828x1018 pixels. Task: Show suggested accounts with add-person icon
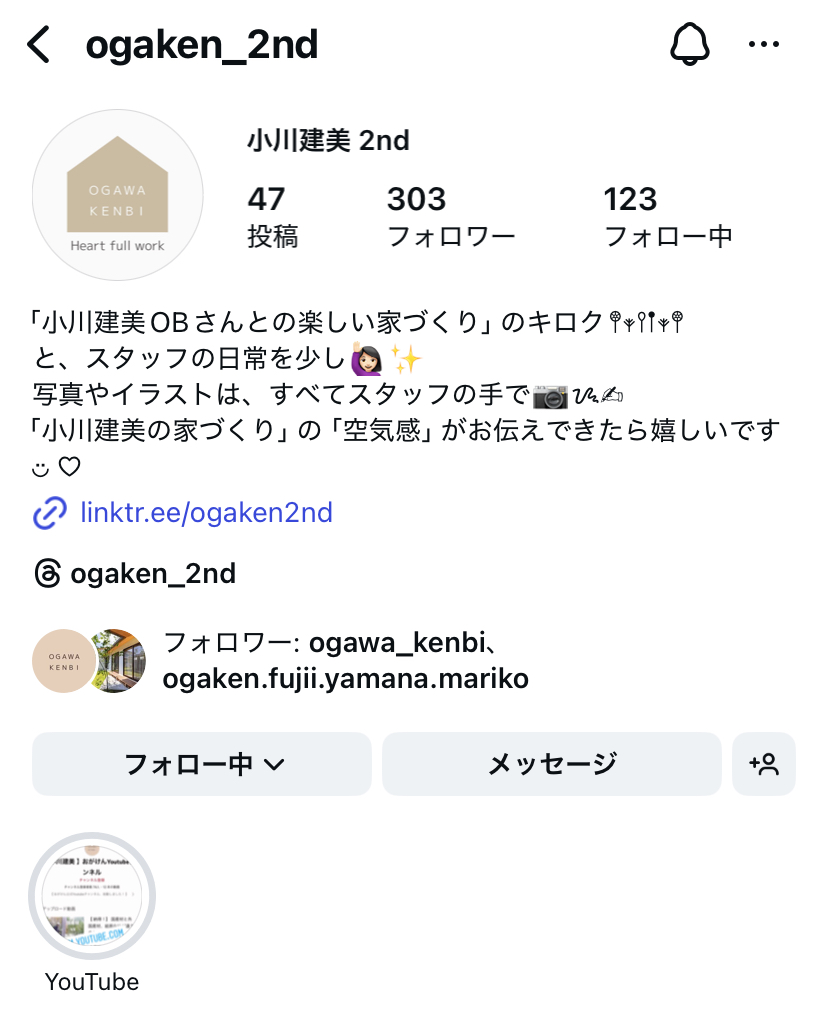pyautogui.click(x=764, y=765)
